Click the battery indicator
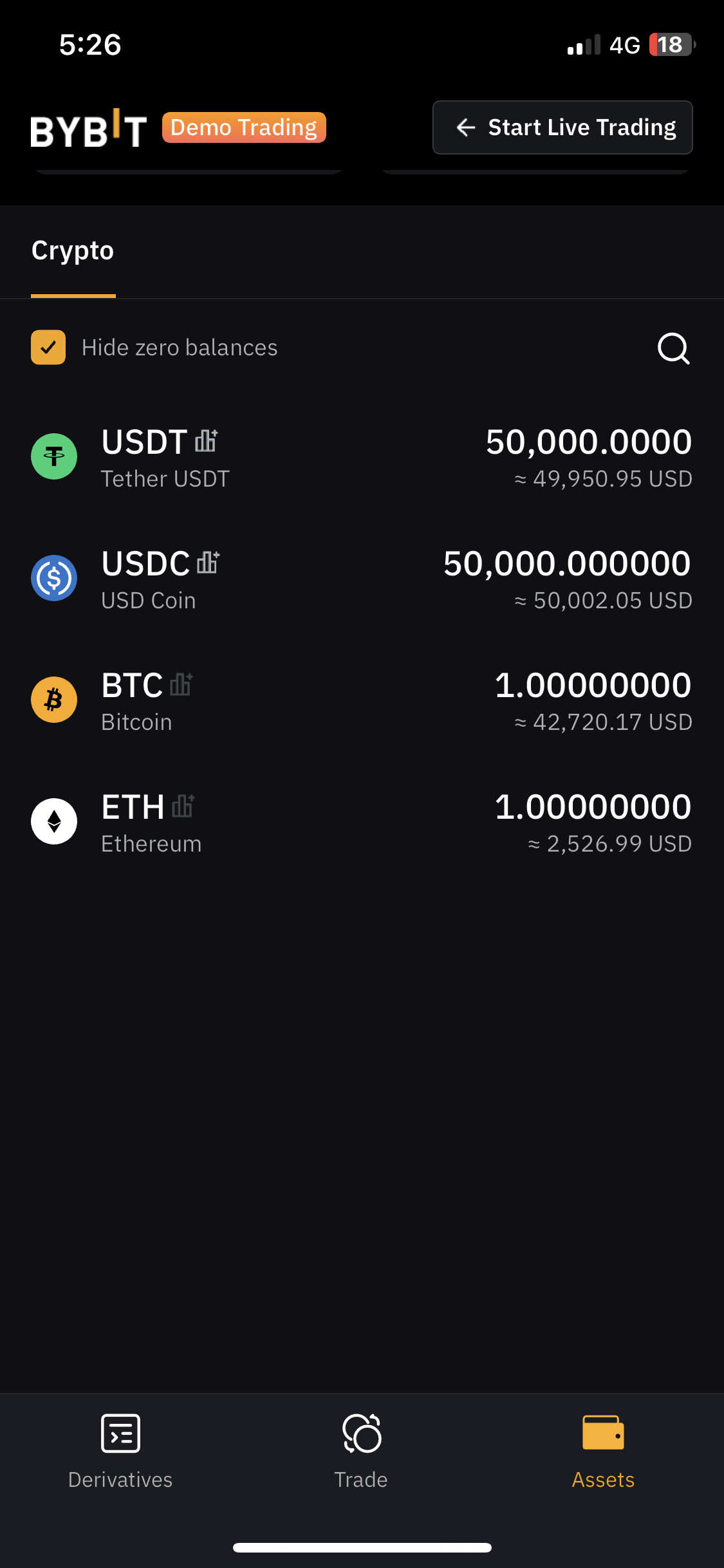This screenshot has width=724, height=1568. [671, 45]
